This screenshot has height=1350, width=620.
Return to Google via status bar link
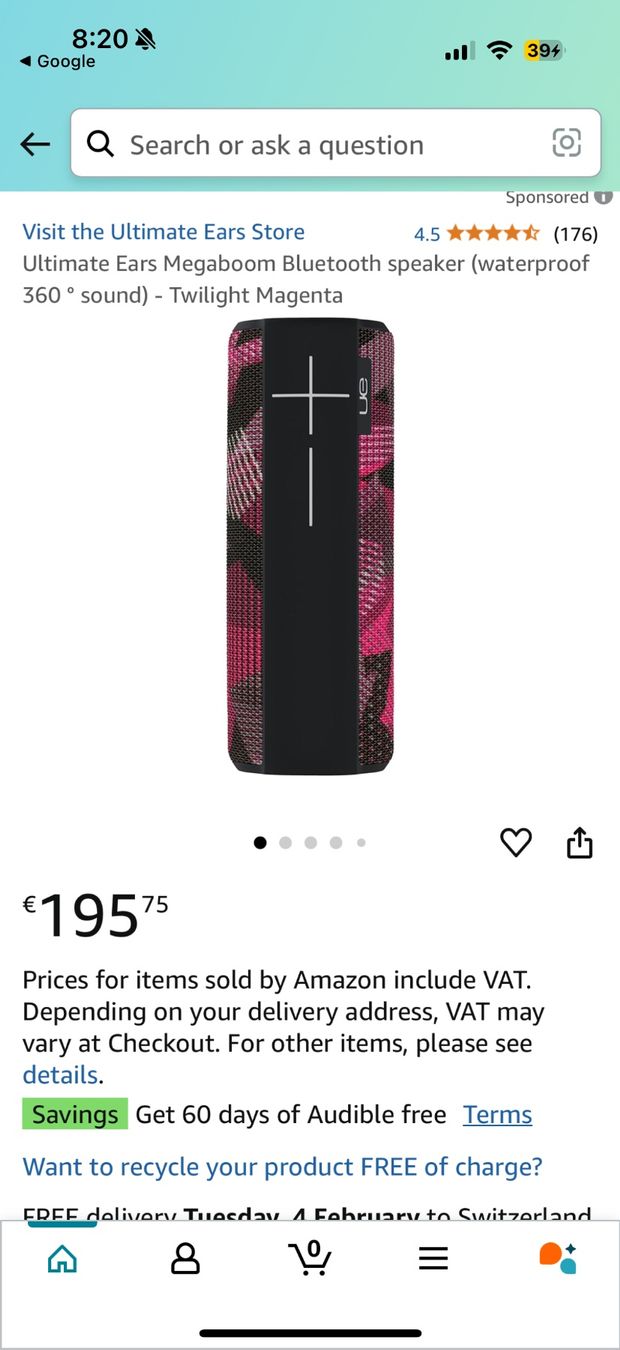(58, 61)
